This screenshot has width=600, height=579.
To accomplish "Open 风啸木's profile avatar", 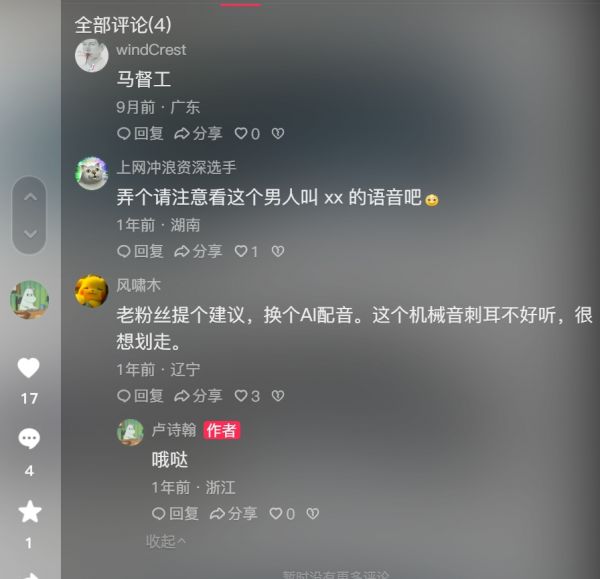I will point(92,290).
